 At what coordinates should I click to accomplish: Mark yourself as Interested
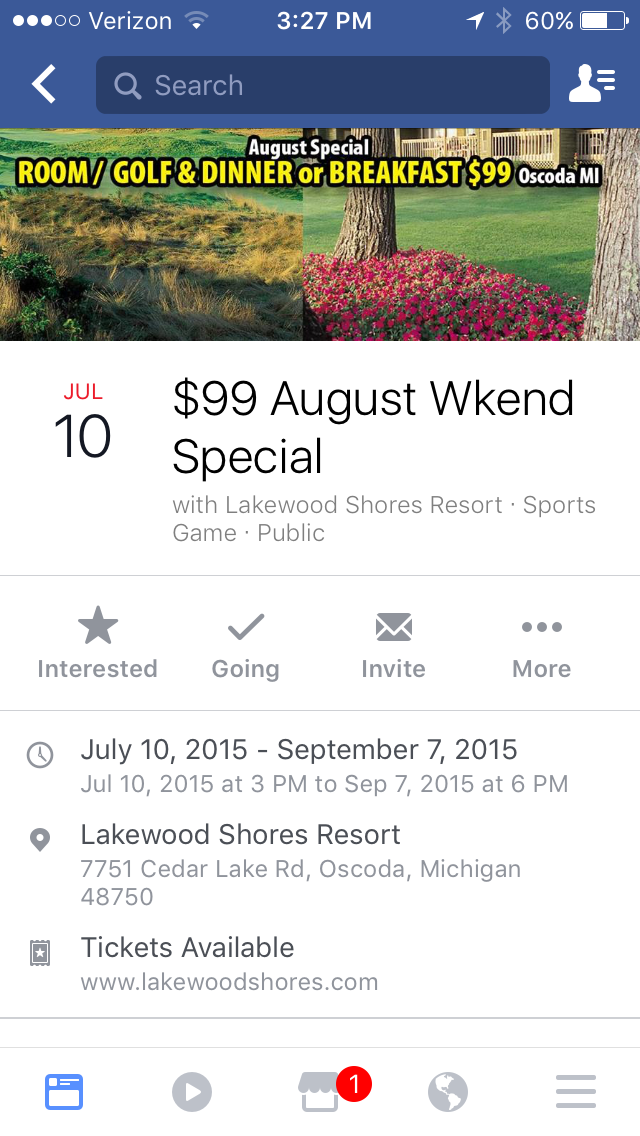(x=97, y=646)
